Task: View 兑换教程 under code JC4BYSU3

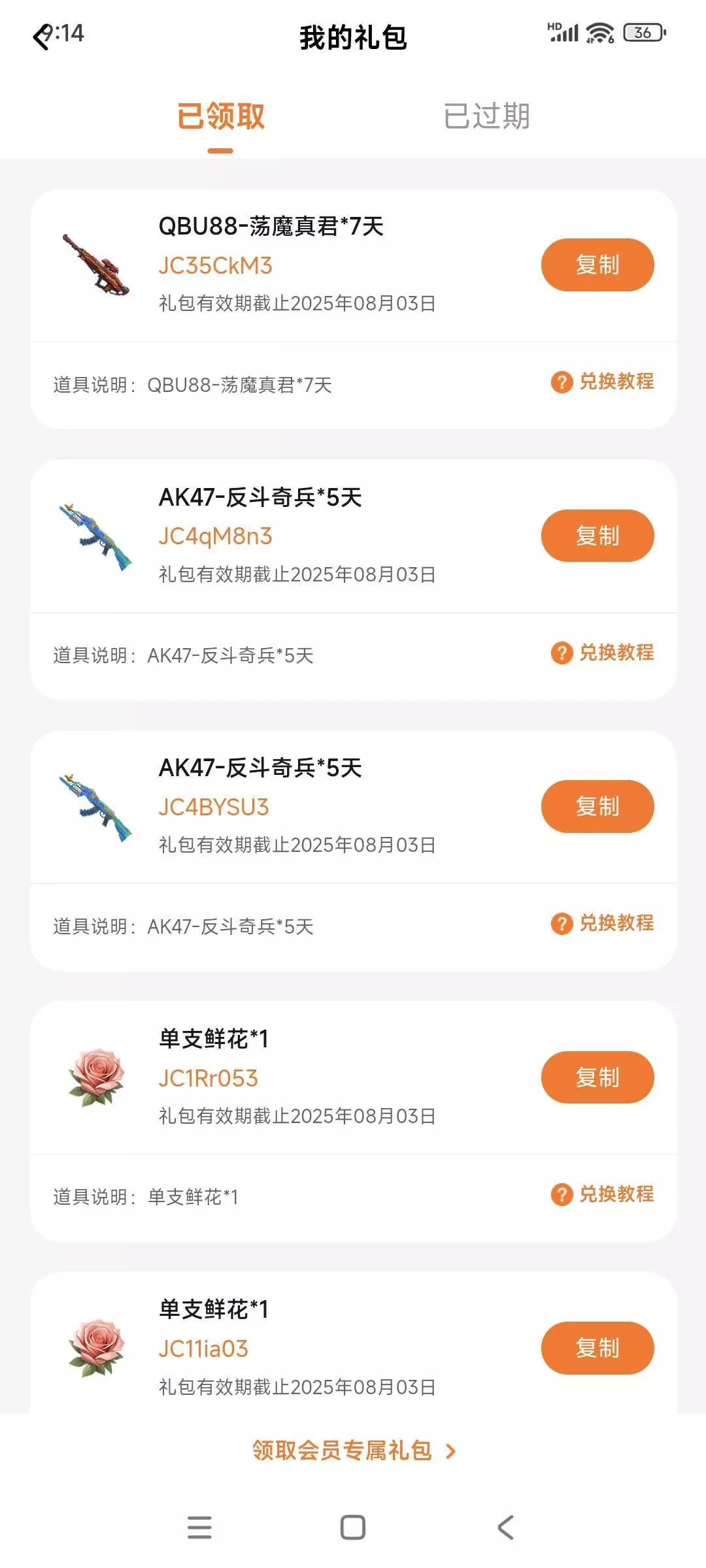Action: (x=603, y=923)
